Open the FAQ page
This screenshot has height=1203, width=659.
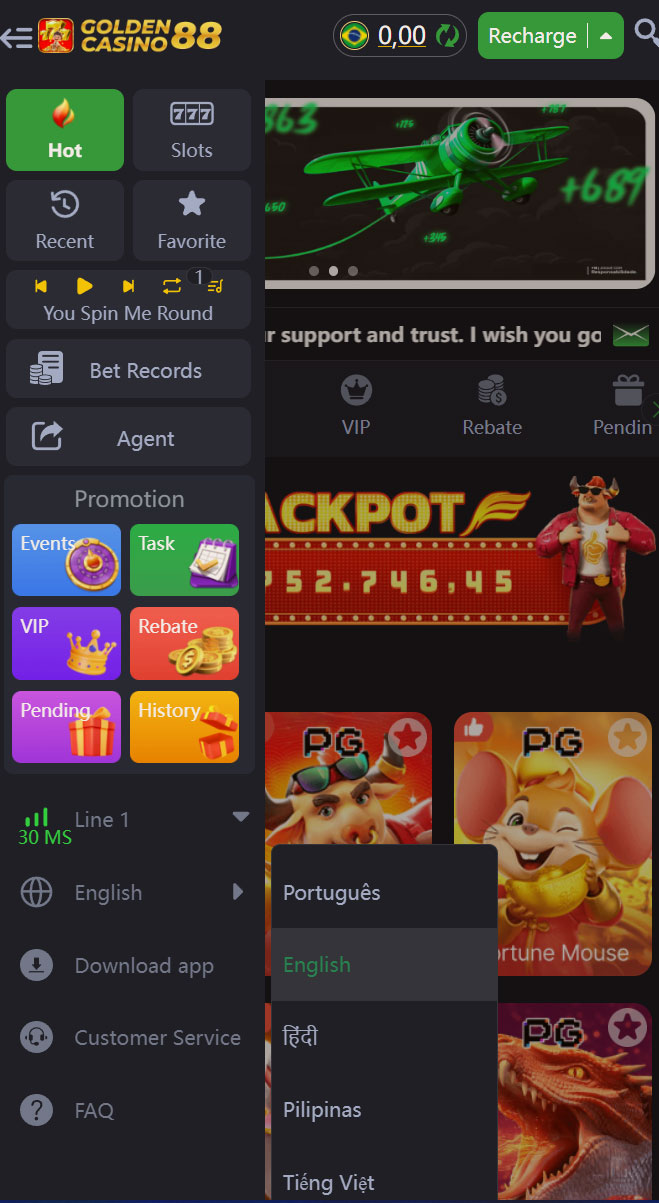[x=94, y=1110]
